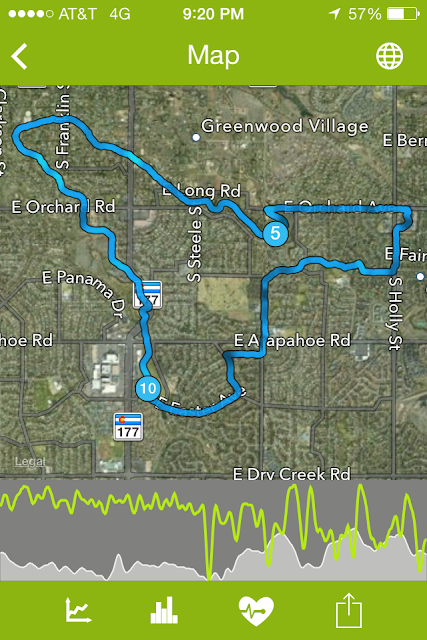Open the Legal link on the map
This screenshot has width=427, height=640.
coord(30,462)
